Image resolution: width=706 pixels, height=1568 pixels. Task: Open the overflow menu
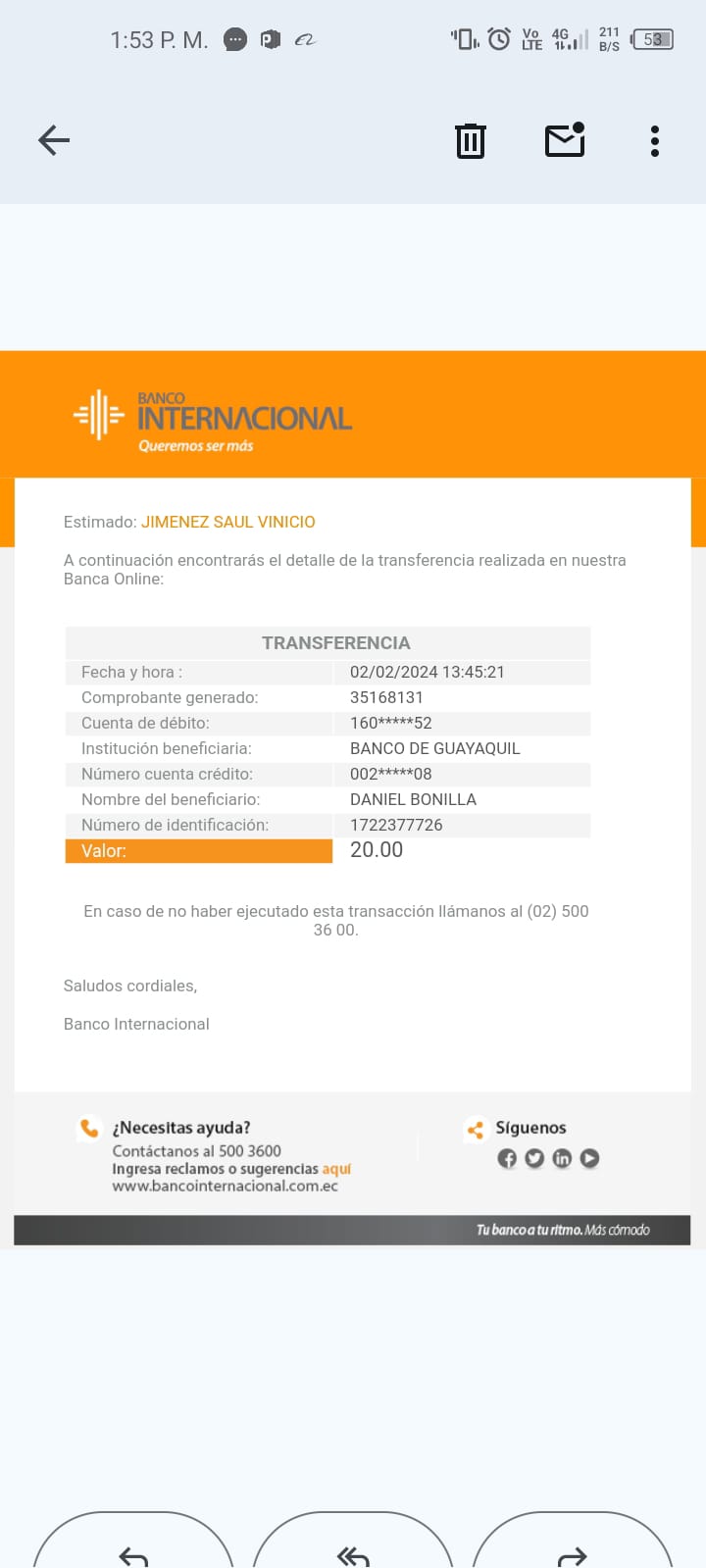(655, 141)
